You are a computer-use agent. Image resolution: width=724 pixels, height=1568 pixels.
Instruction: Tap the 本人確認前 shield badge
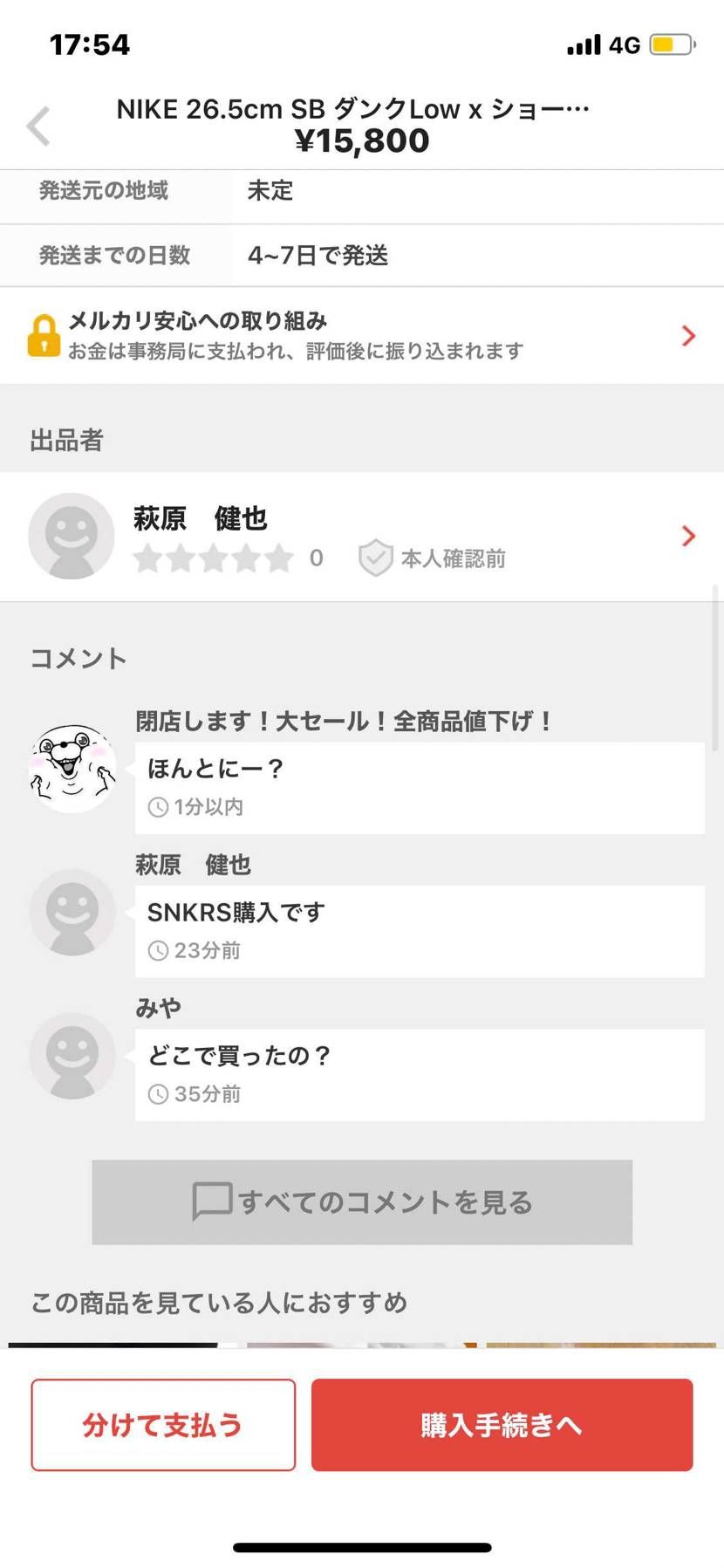point(375,557)
